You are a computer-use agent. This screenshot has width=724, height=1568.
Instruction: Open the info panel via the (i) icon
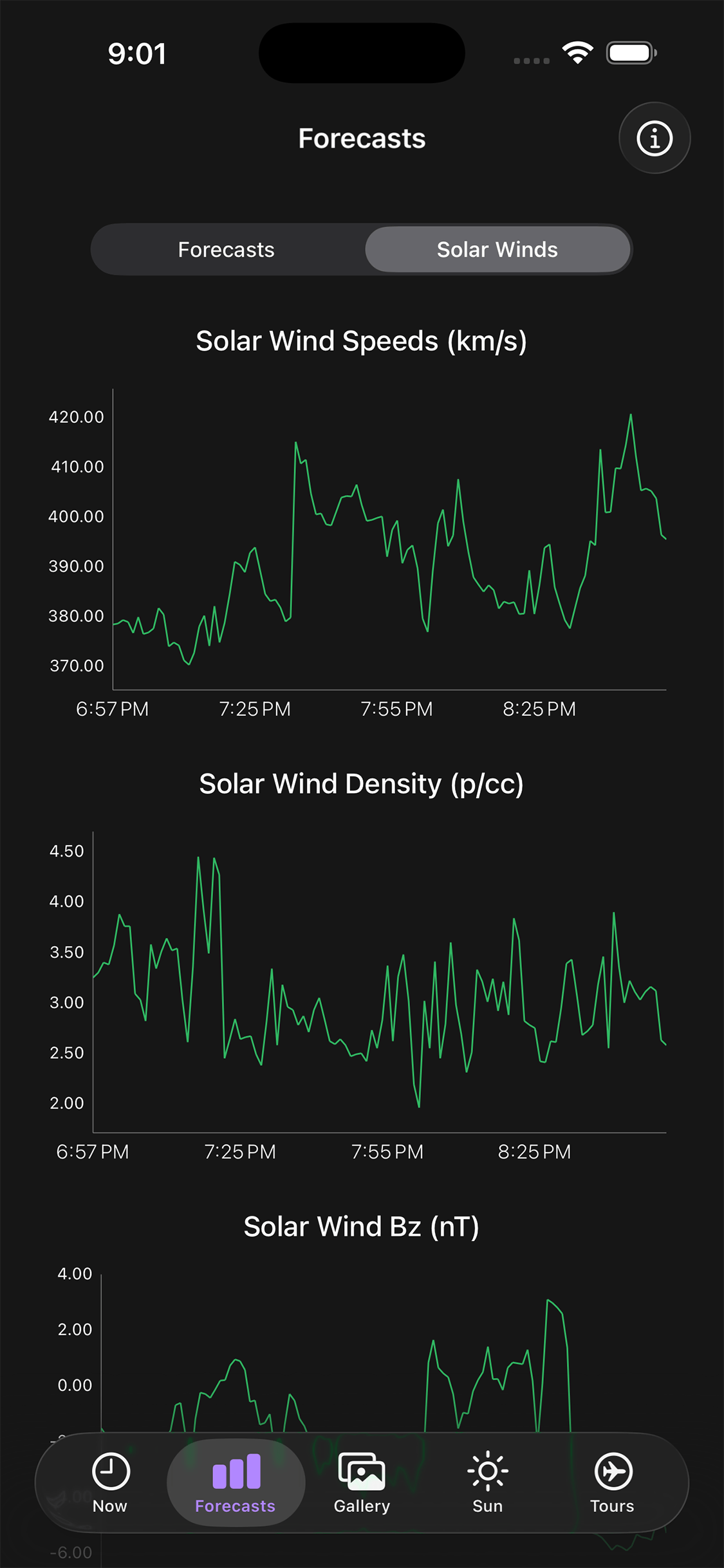coord(654,138)
